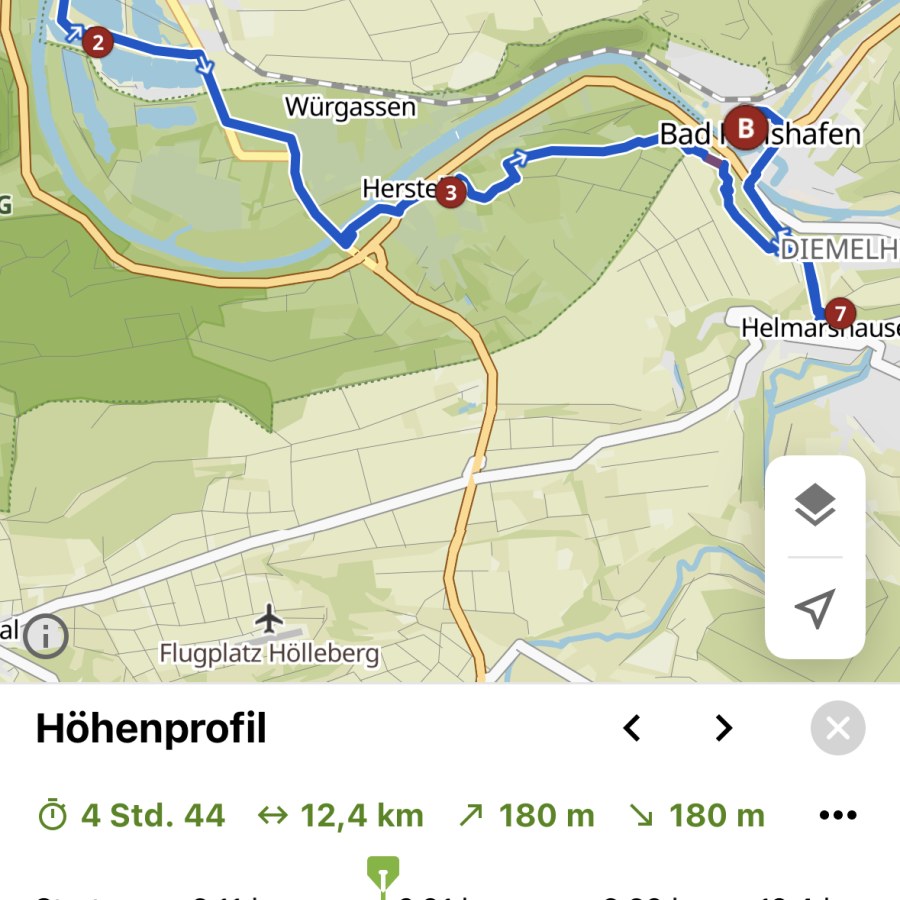Select waypoint 7 at Helmarshausen
The width and height of the screenshot is (900, 900).
(840, 313)
